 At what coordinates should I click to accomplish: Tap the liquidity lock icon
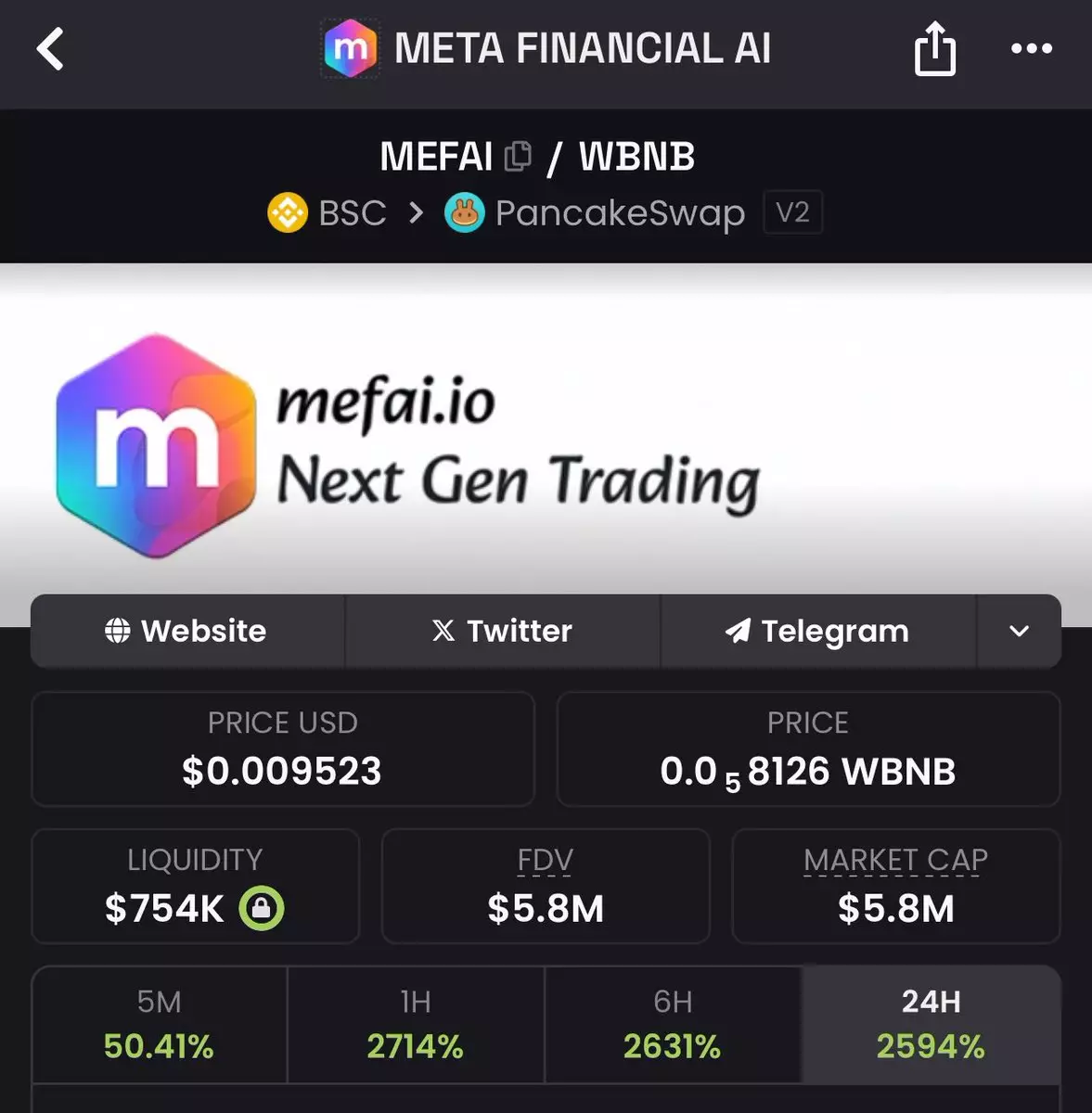[x=262, y=908]
